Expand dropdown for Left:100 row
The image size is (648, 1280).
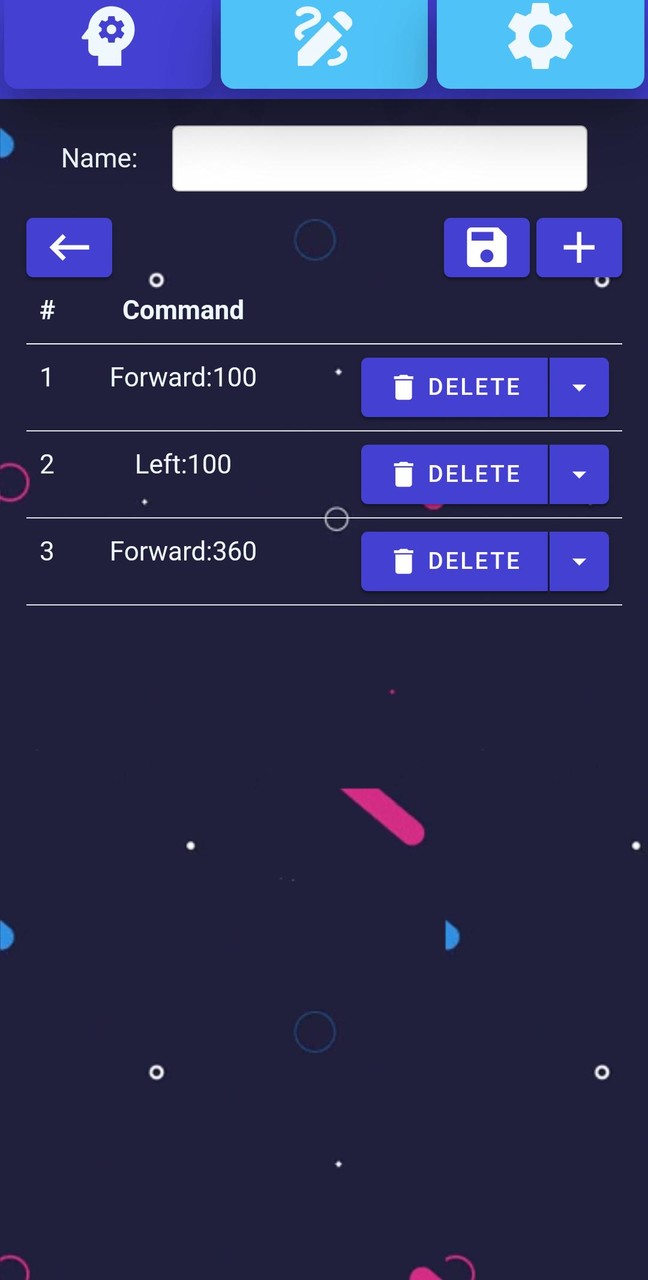click(x=579, y=474)
